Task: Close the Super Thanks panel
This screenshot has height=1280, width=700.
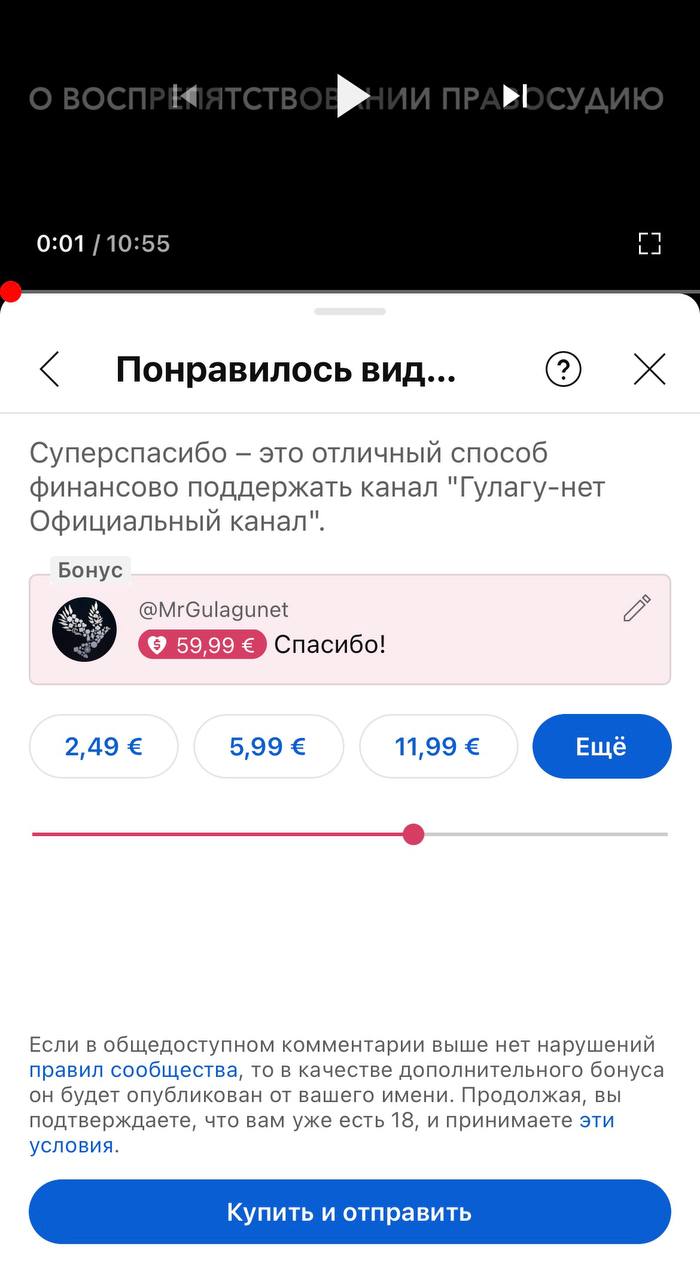Action: tap(650, 369)
